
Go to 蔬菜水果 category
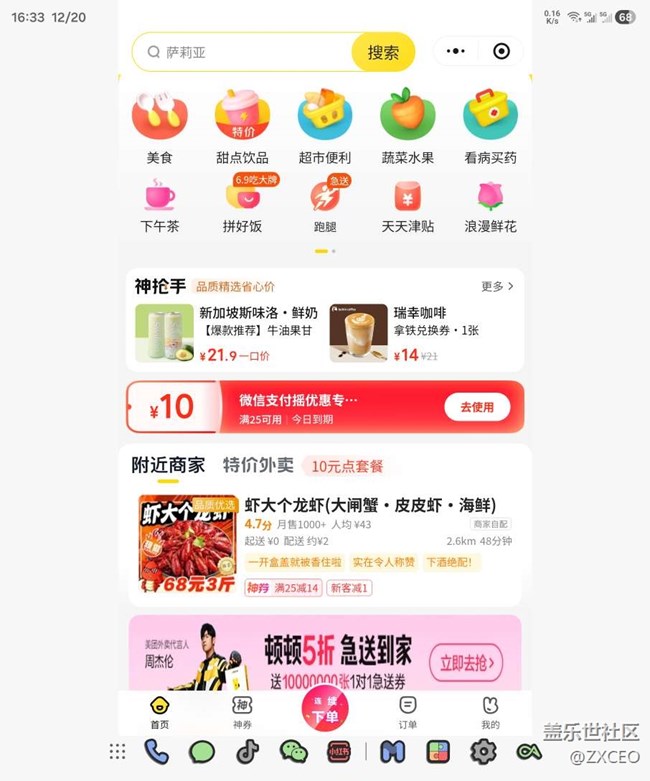click(x=407, y=126)
